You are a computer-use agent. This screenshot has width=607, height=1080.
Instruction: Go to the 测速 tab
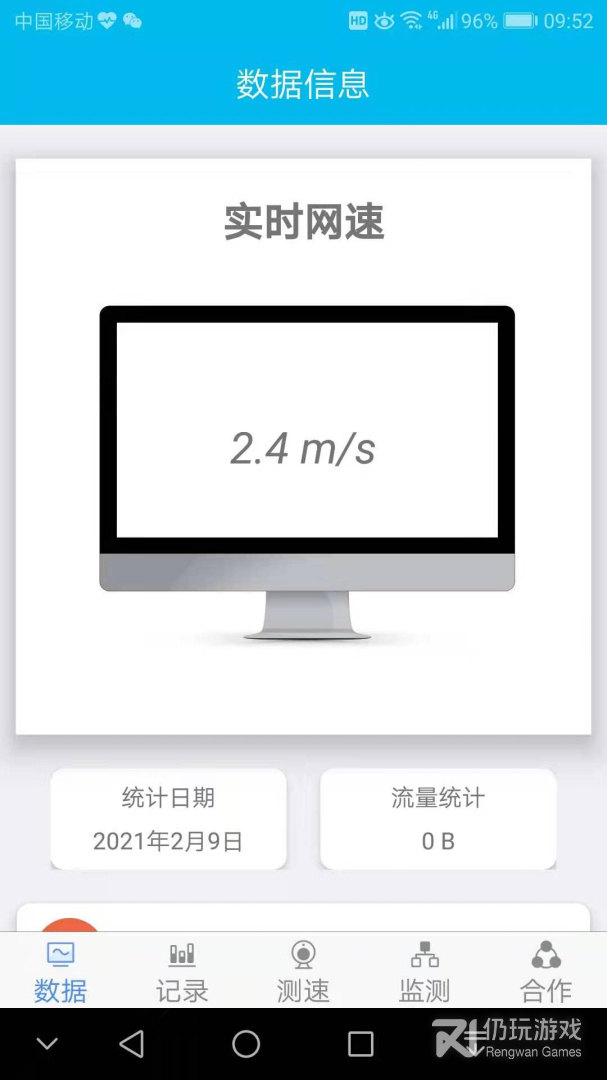click(303, 971)
